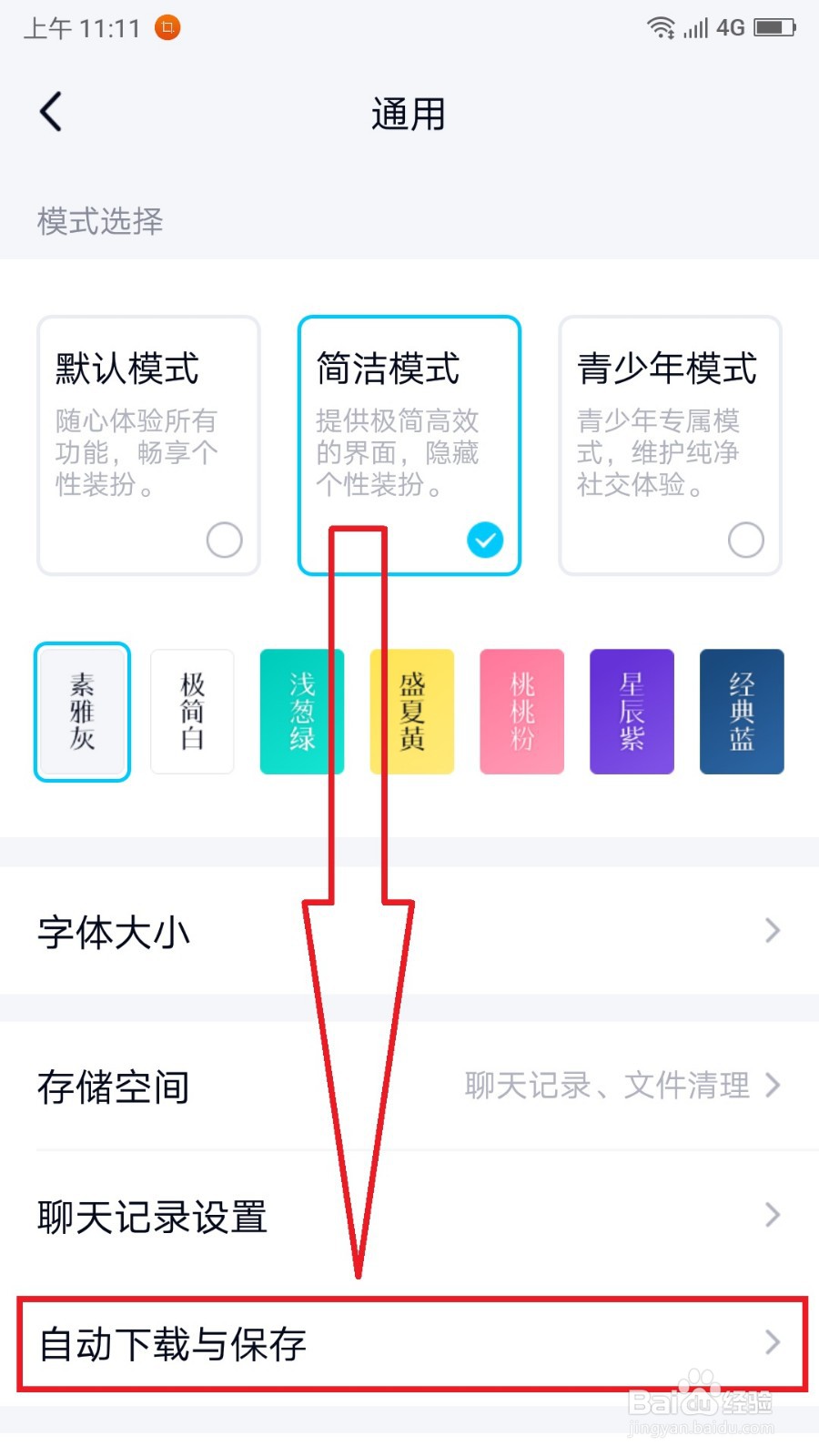Viewport: 819px width, 1456px height.
Task: Tap the back arrow to return
Action: pyautogui.click(x=50, y=111)
